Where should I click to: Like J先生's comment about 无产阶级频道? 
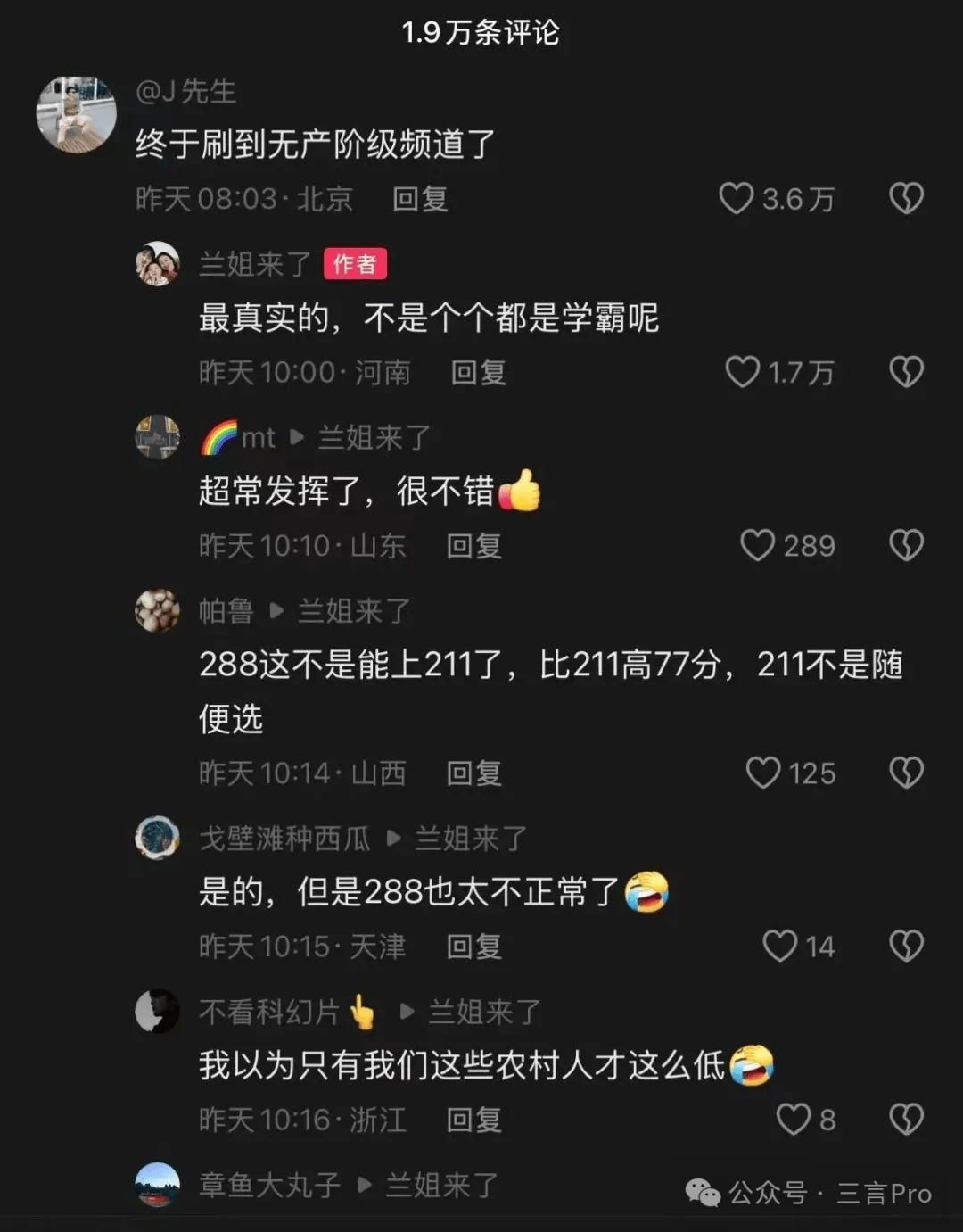click(x=737, y=198)
